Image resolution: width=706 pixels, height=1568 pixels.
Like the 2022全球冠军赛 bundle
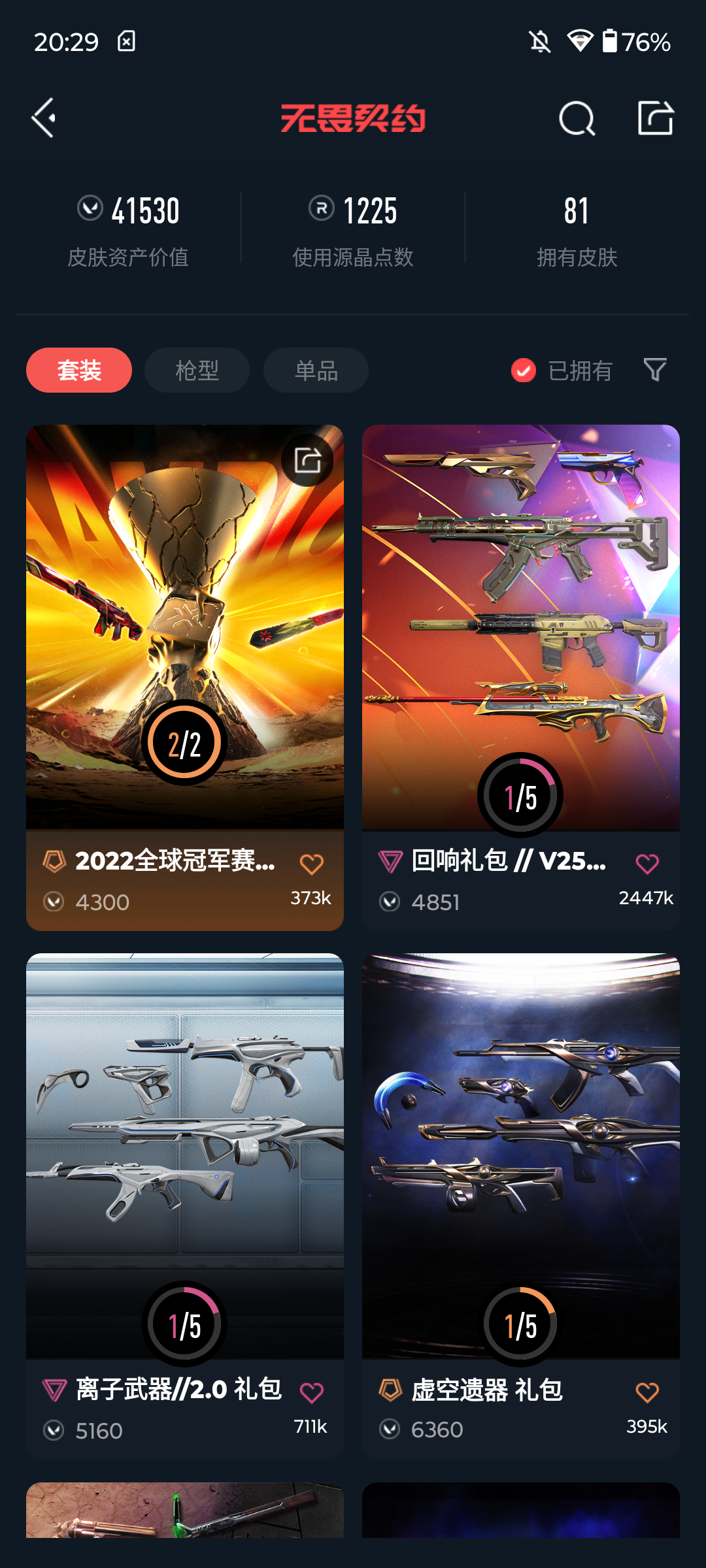(x=312, y=864)
